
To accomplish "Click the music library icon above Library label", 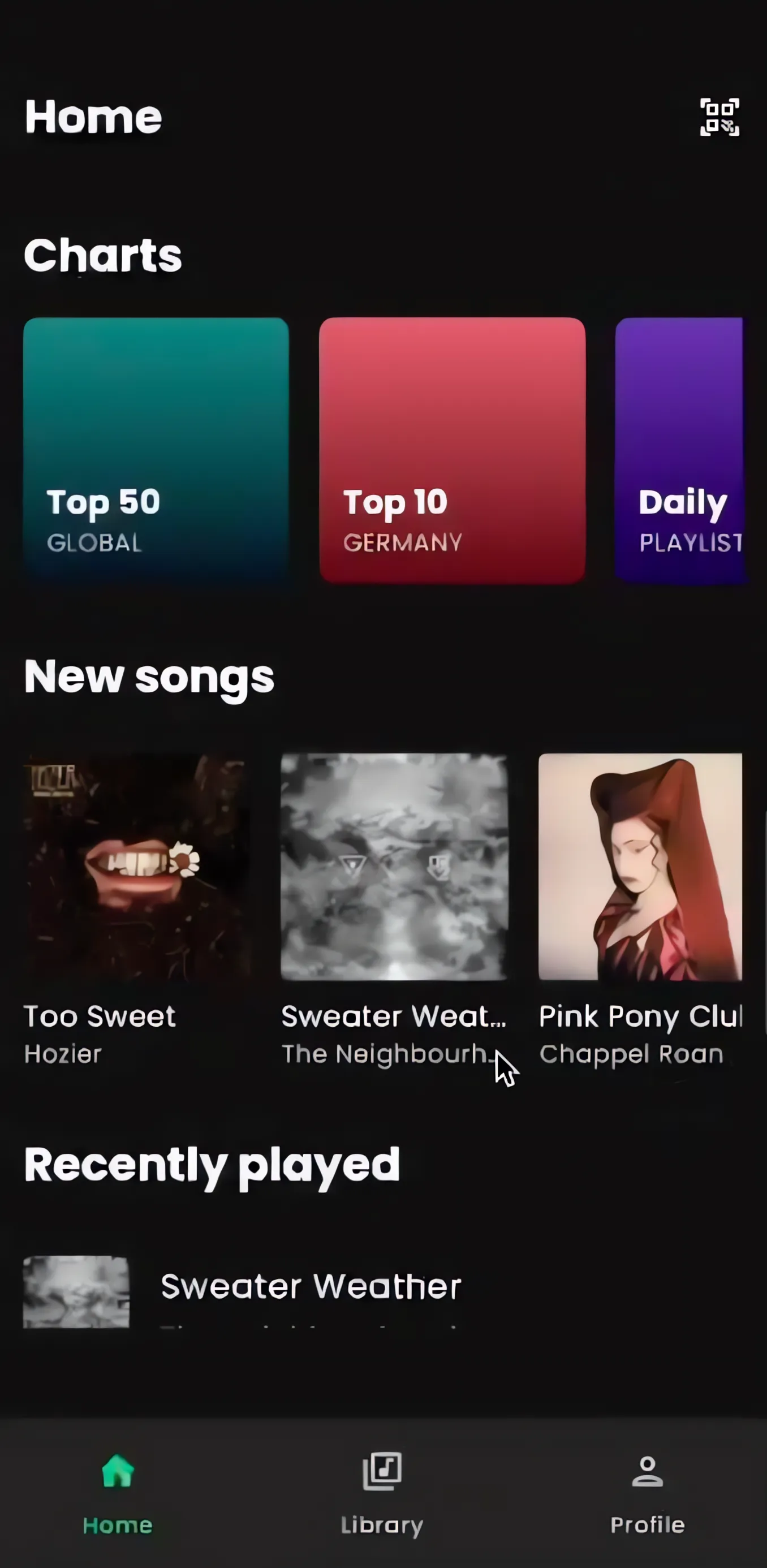I will click(x=382, y=1472).
